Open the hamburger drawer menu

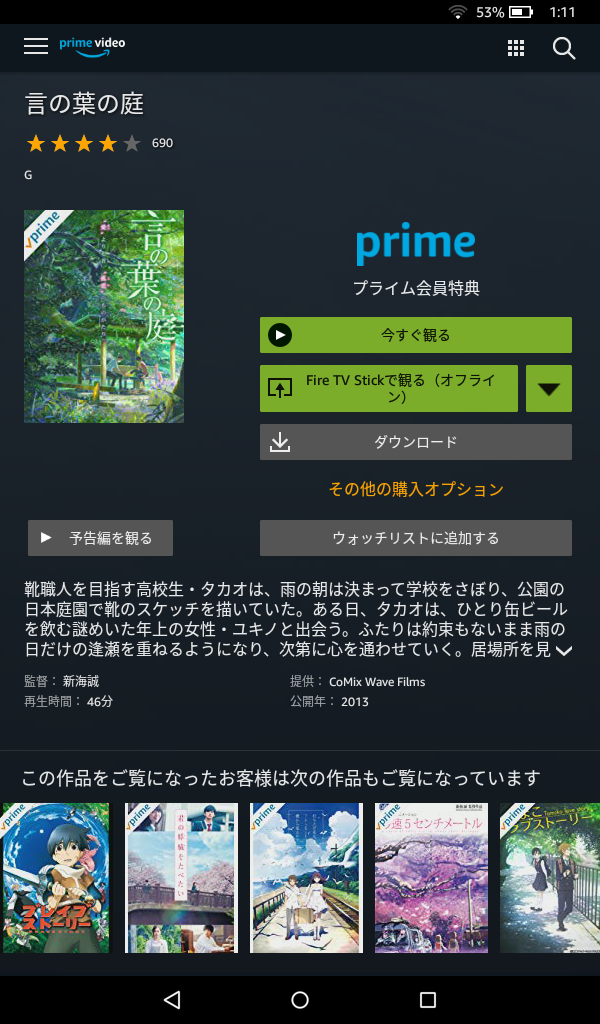pyautogui.click(x=36, y=47)
